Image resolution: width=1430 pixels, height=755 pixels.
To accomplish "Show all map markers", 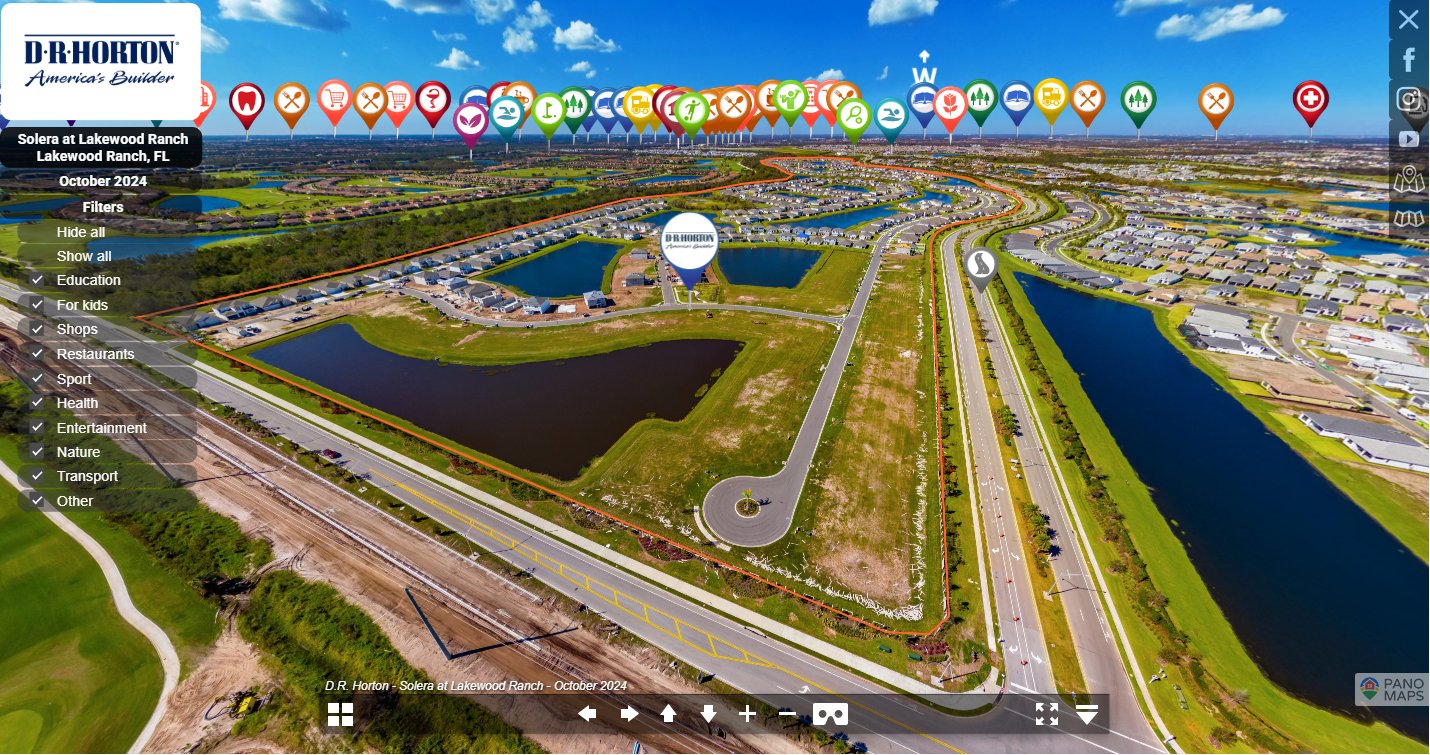I will pyautogui.click(x=84, y=256).
